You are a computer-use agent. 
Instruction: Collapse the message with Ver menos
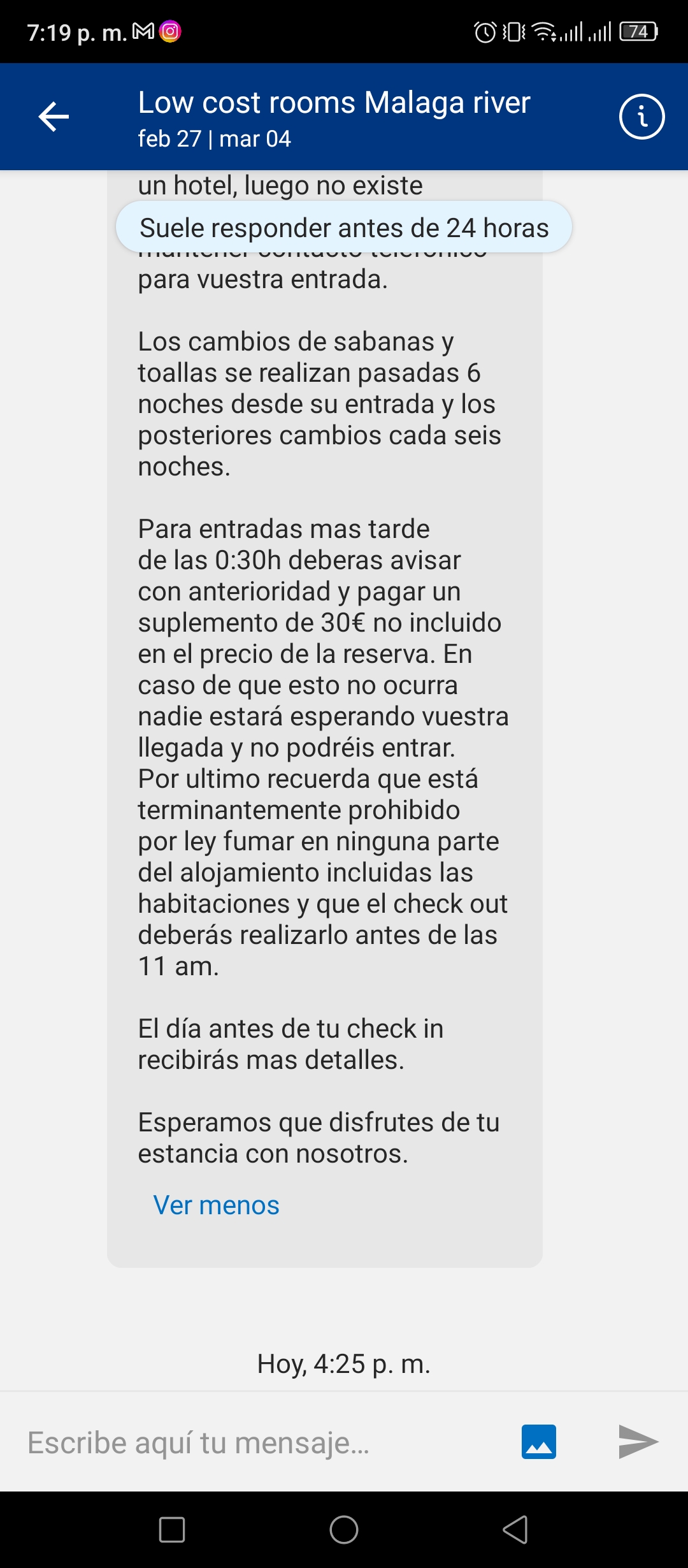click(x=216, y=1205)
